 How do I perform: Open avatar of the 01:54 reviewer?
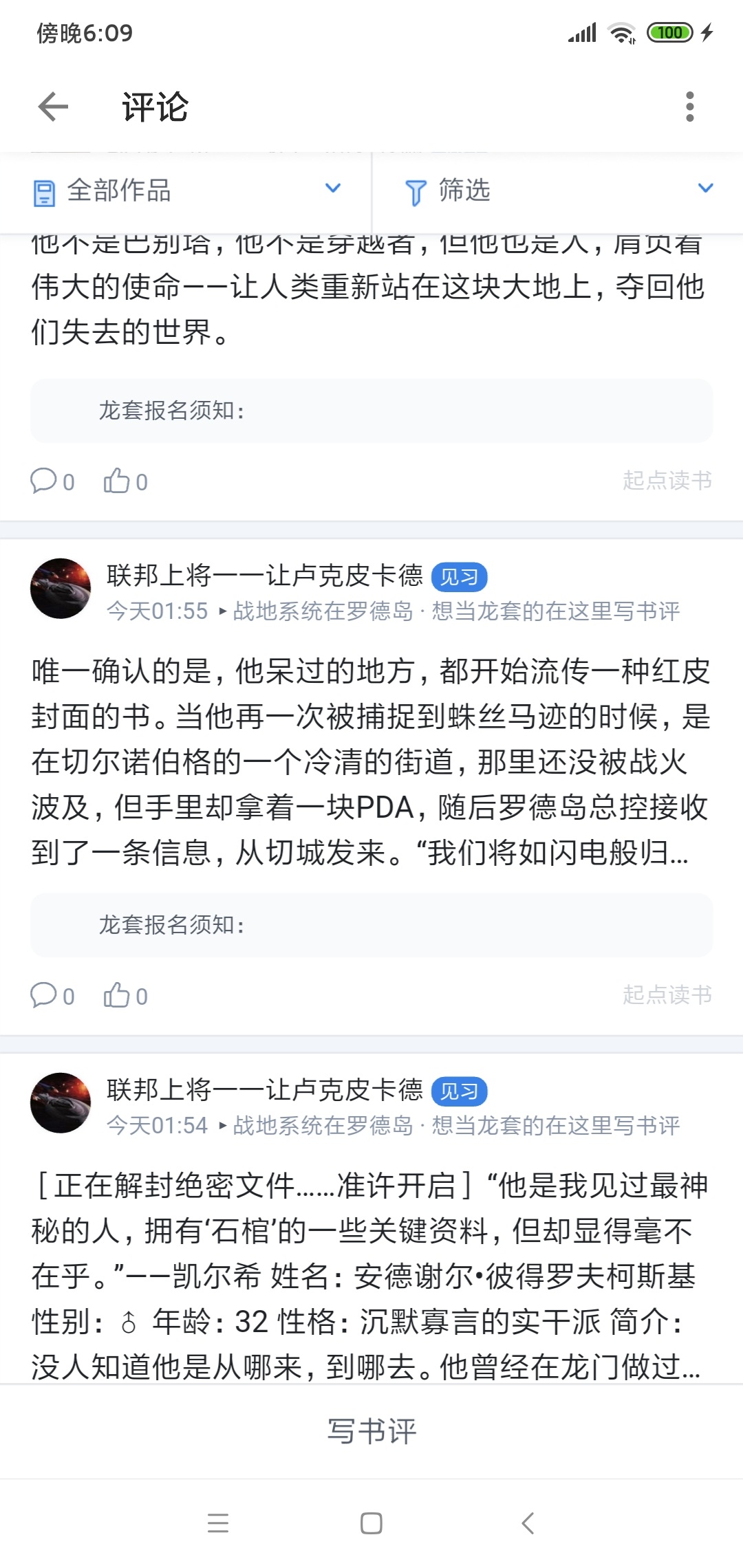[61, 1103]
